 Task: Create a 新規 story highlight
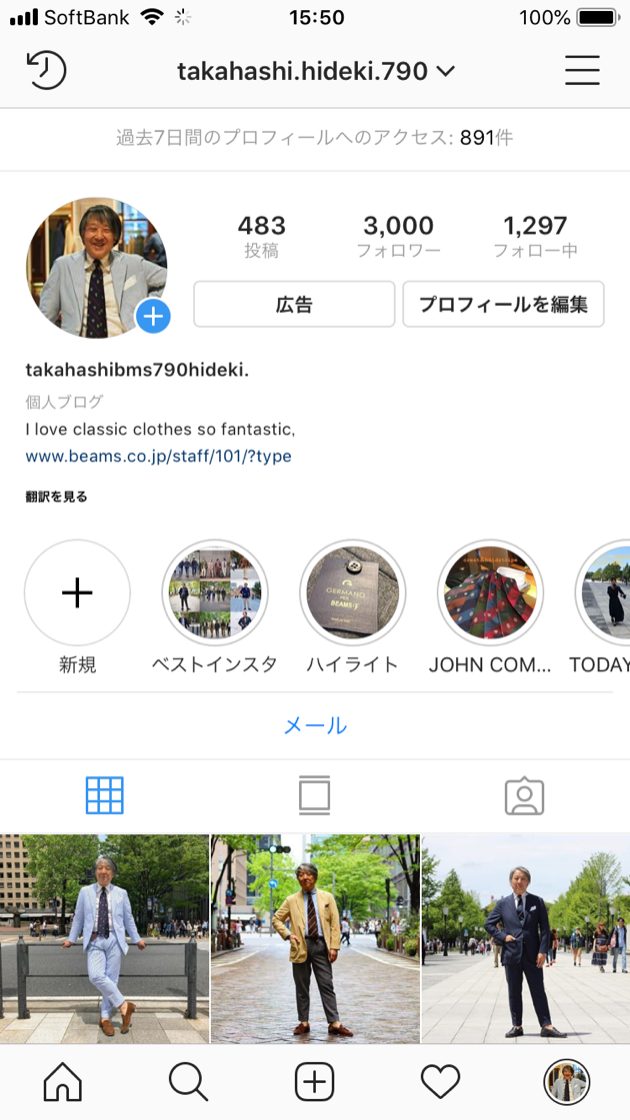point(77,593)
